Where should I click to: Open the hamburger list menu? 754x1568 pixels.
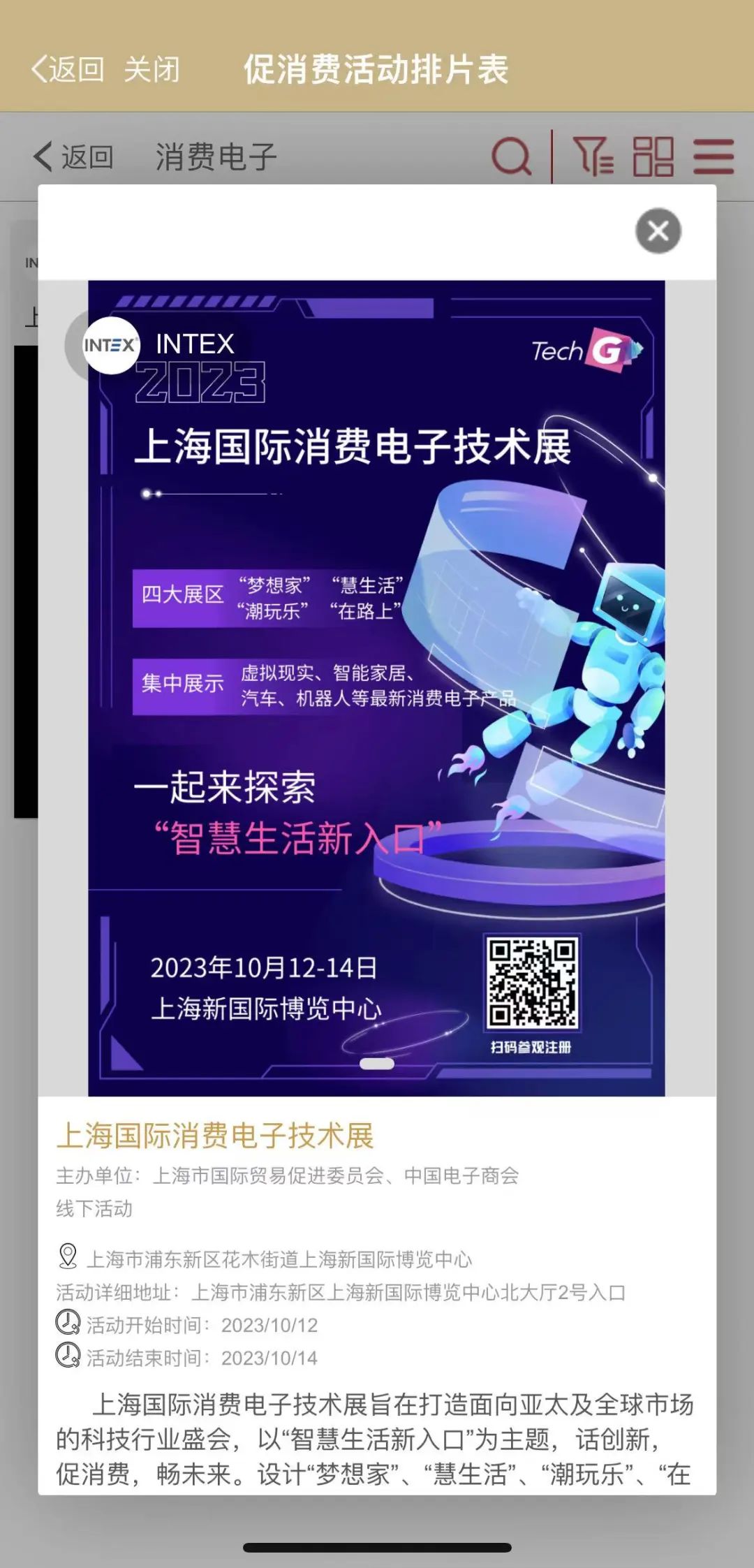tap(714, 156)
